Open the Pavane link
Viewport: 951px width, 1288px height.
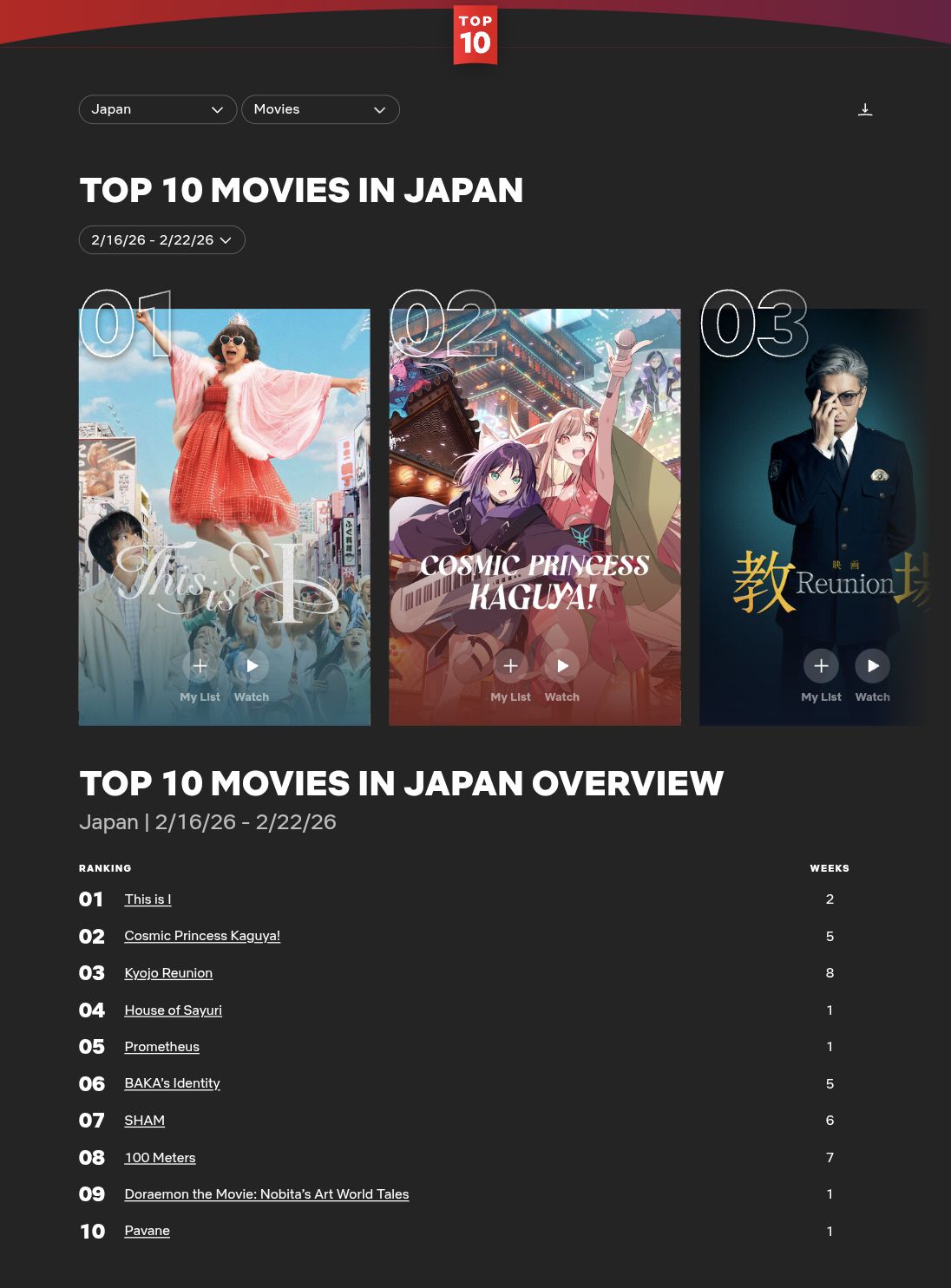147,1231
